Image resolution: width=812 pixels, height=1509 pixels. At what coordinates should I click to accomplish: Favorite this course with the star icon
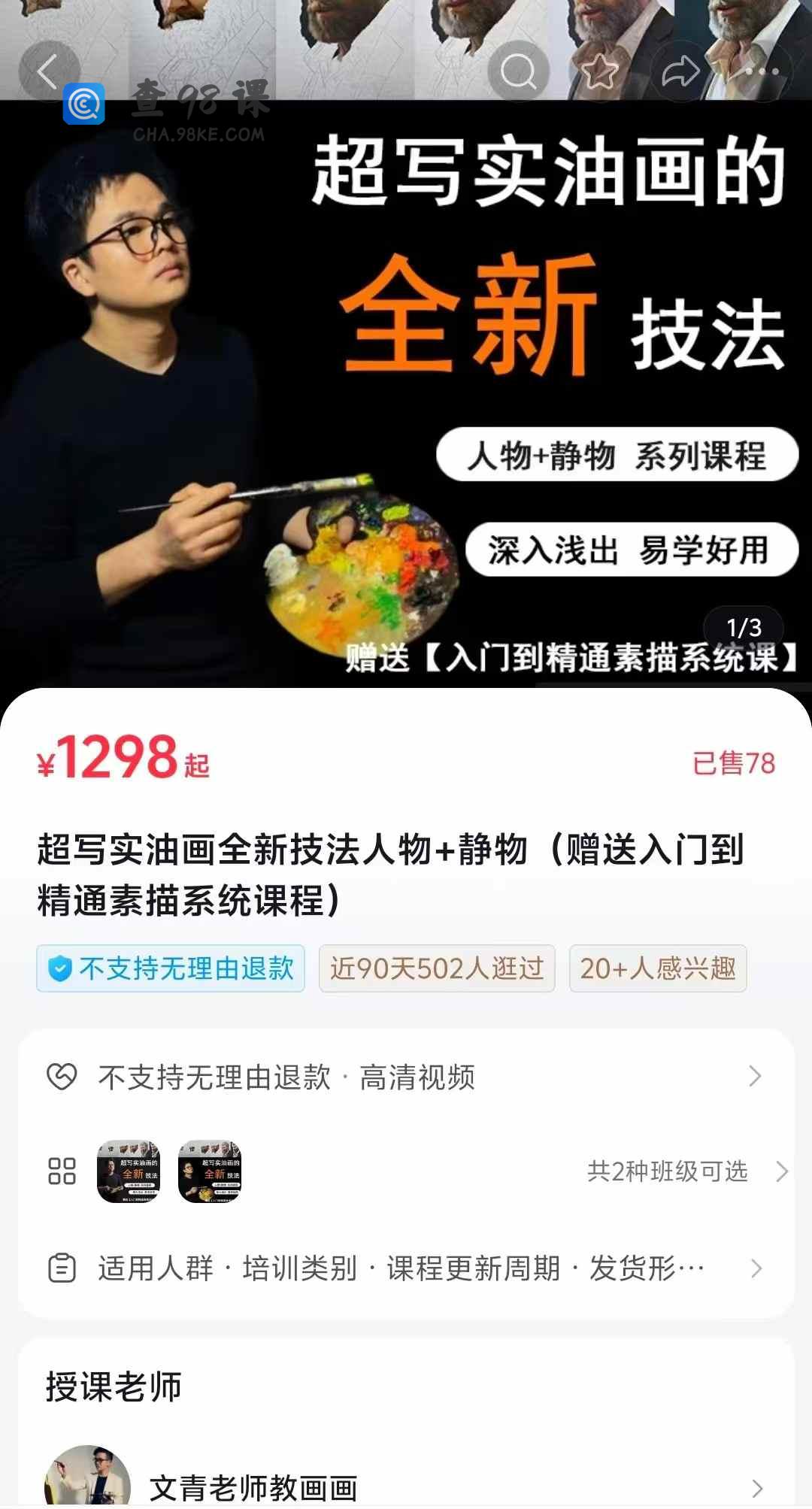point(599,72)
